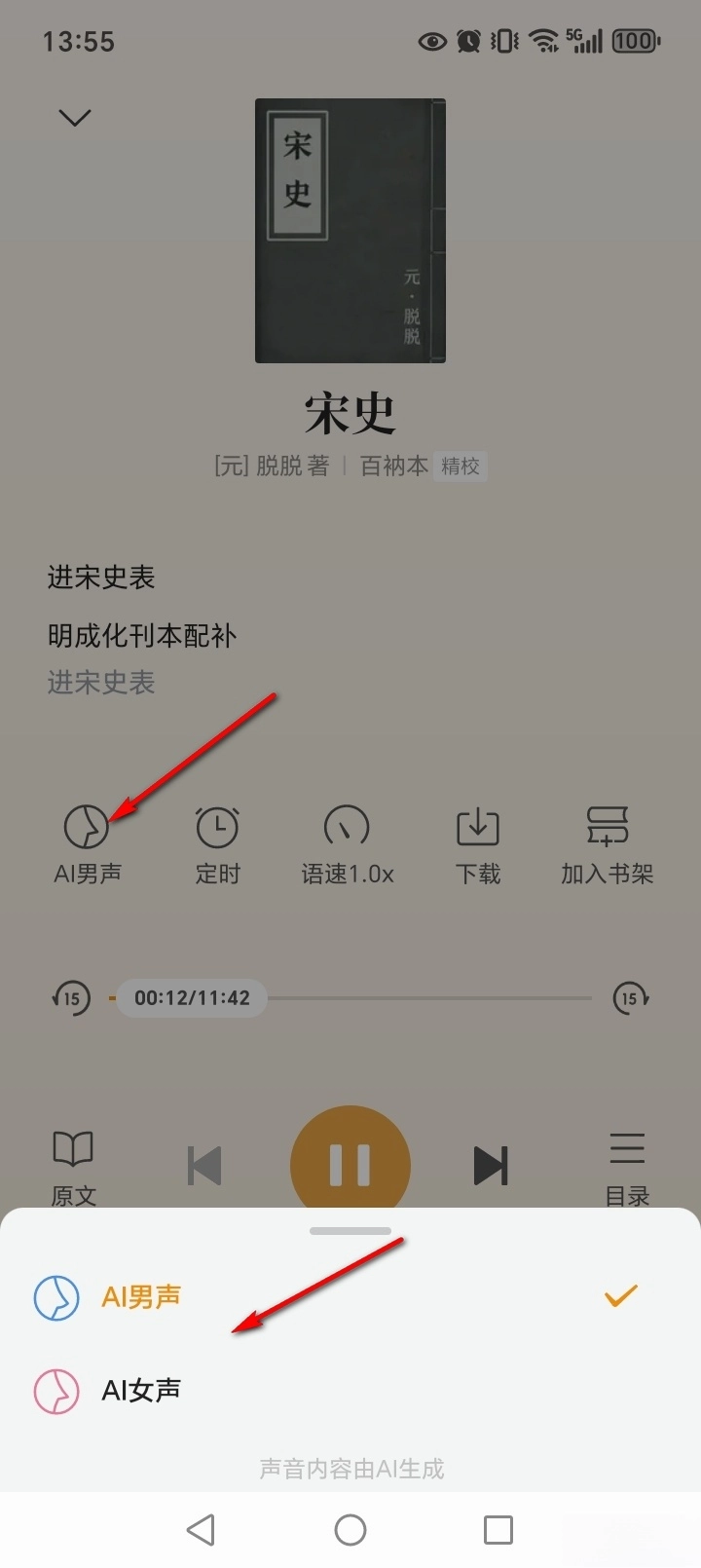Open the AI男声 voice selector button
The image size is (701, 1568).
pos(88,843)
